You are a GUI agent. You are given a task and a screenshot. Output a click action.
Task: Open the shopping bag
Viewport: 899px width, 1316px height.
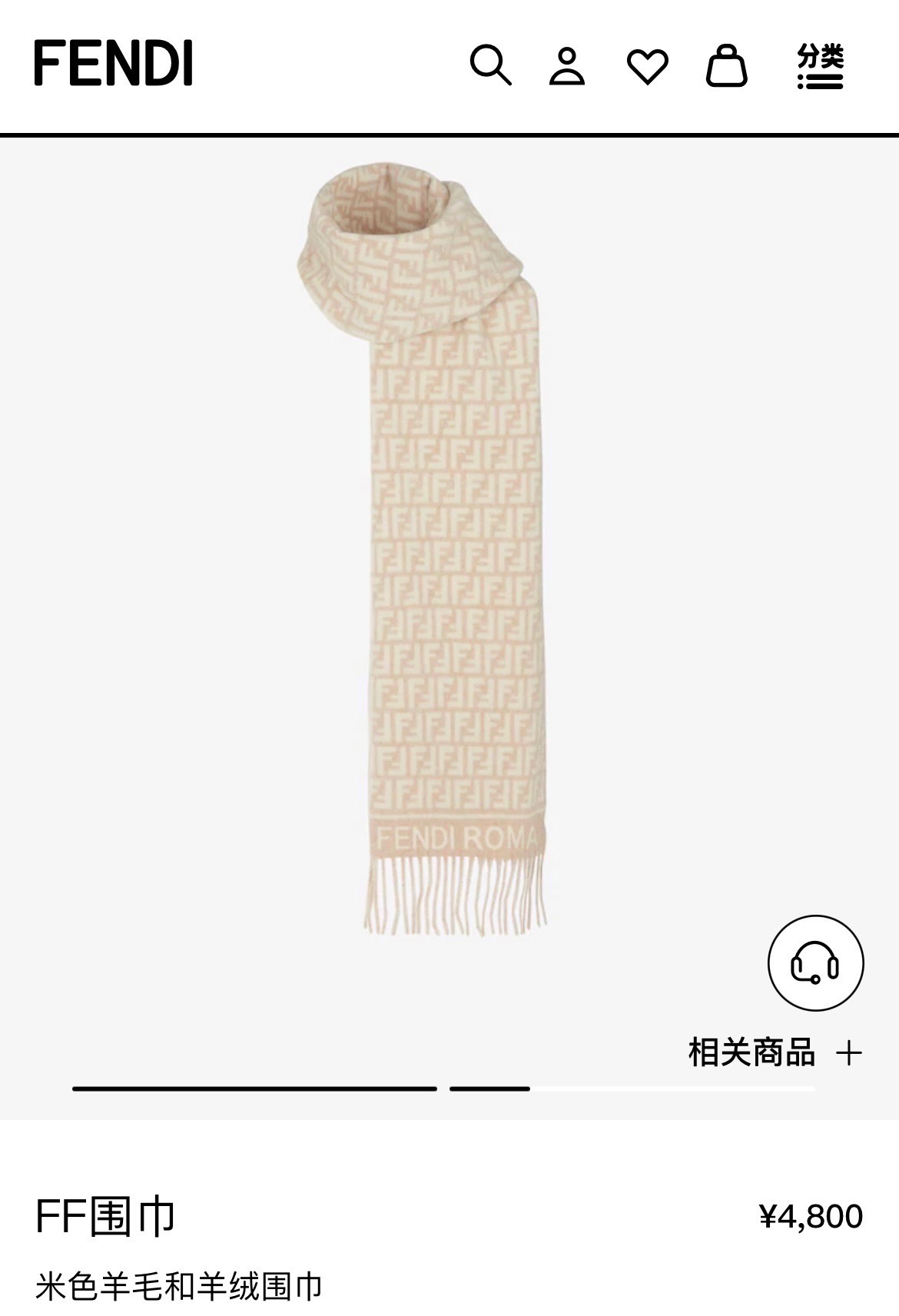point(726,65)
